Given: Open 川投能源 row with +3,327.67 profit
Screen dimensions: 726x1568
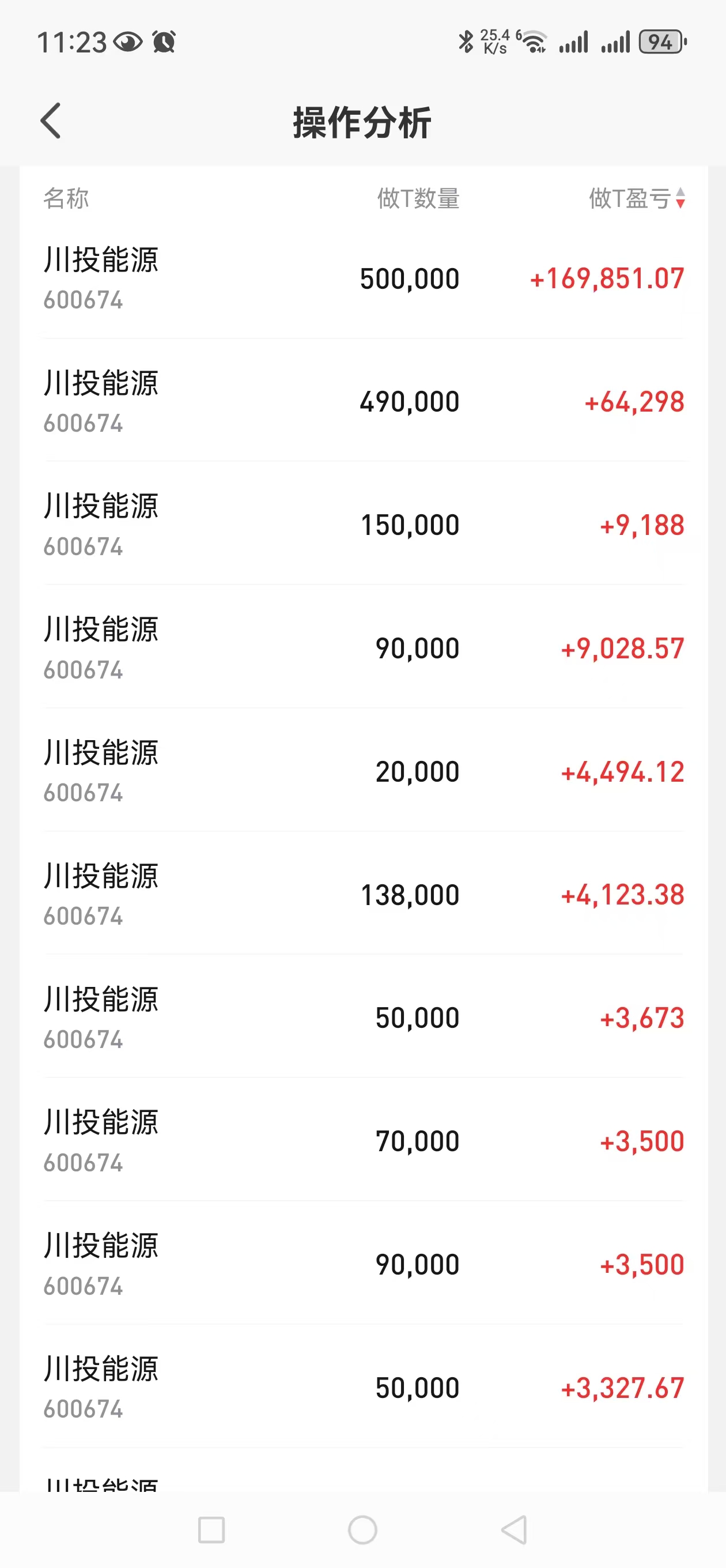Looking at the screenshot, I should (364, 1388).
